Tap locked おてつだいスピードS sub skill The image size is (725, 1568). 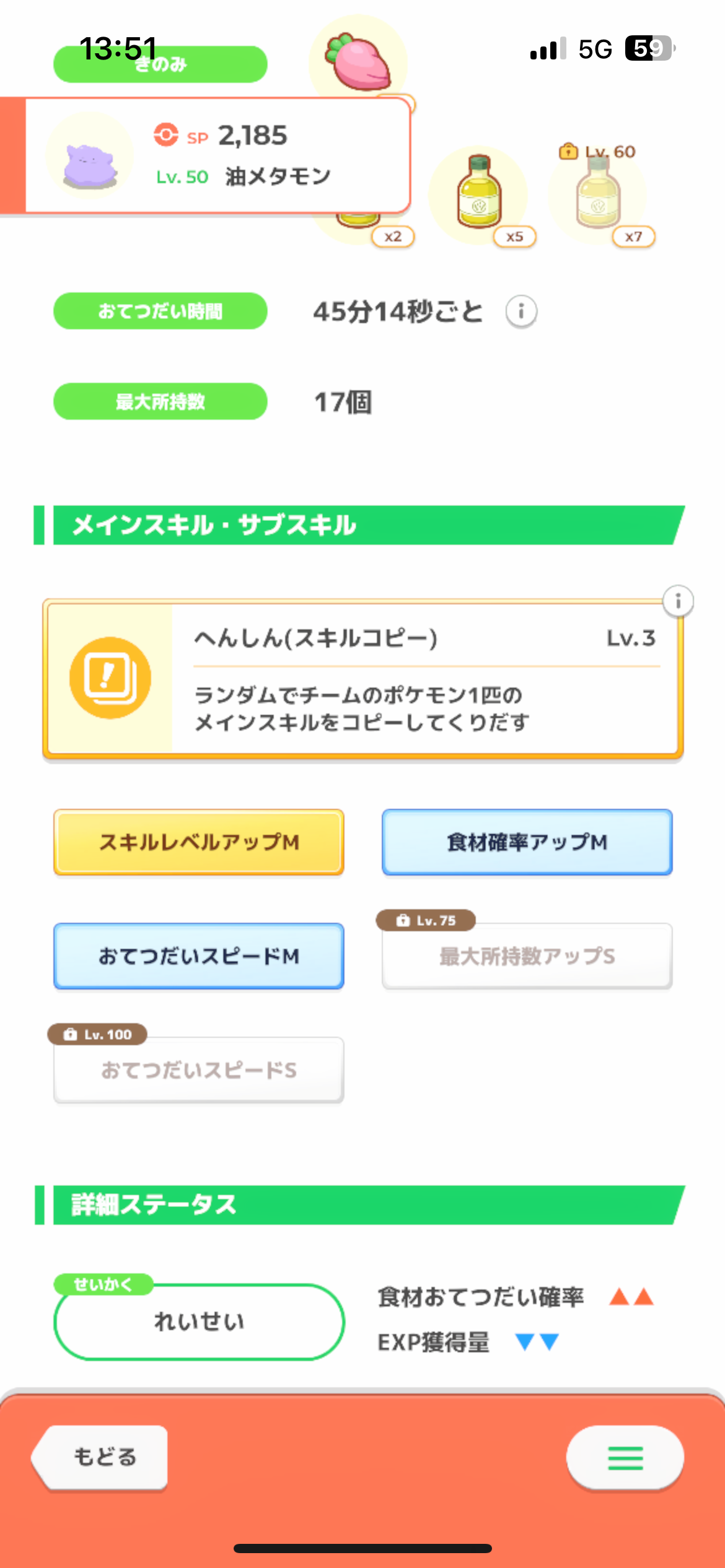pyautogui.click(x=199, y=1070)
